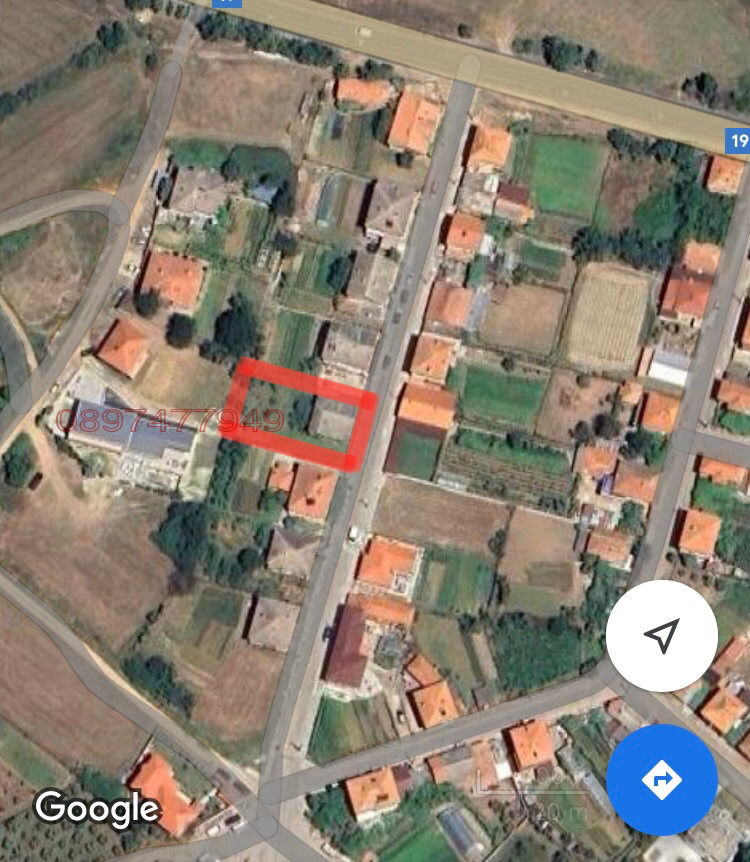The image size is (750, 862).
Task: Expand map info via Google branding
Action: point(95,806)
